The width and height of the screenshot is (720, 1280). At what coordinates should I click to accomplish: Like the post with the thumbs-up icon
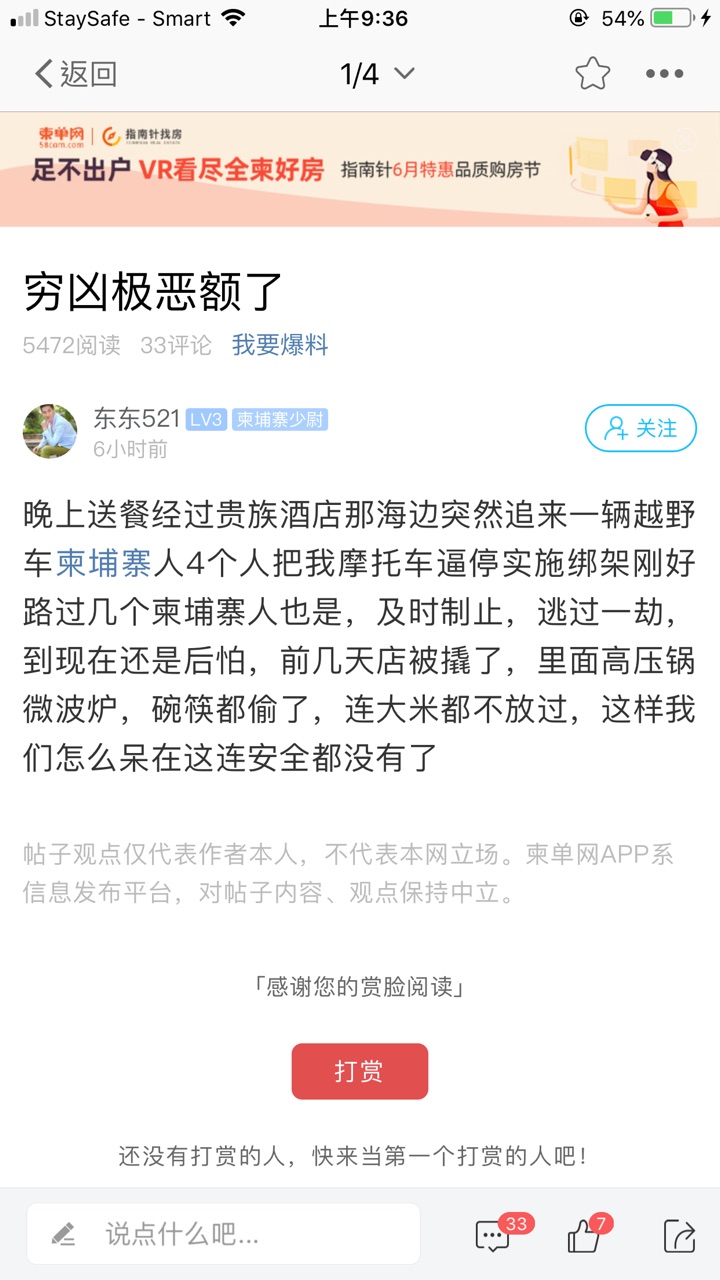point(584,1236)
